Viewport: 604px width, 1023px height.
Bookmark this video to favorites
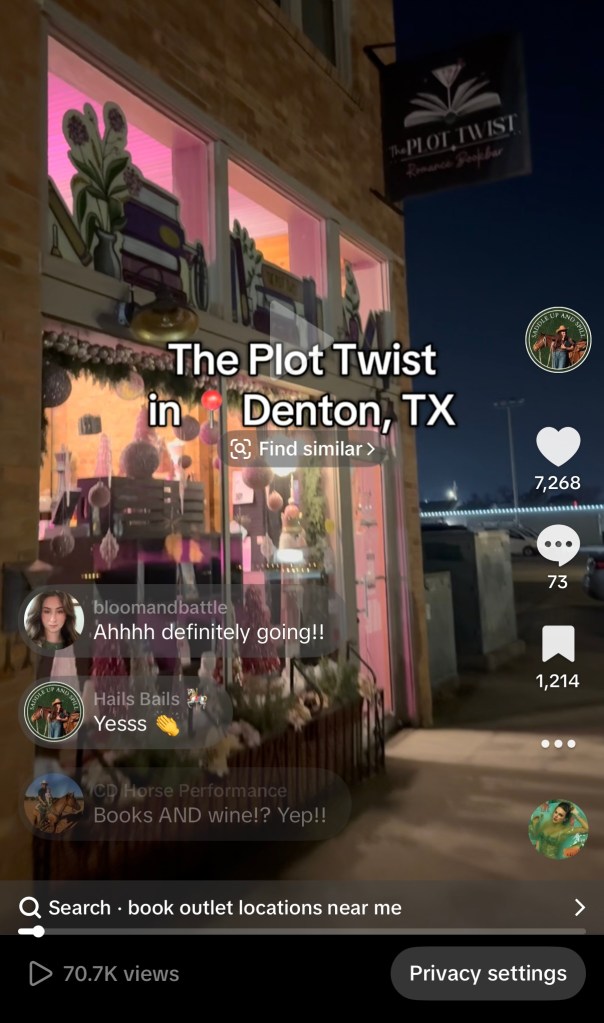tap(558, 643)
